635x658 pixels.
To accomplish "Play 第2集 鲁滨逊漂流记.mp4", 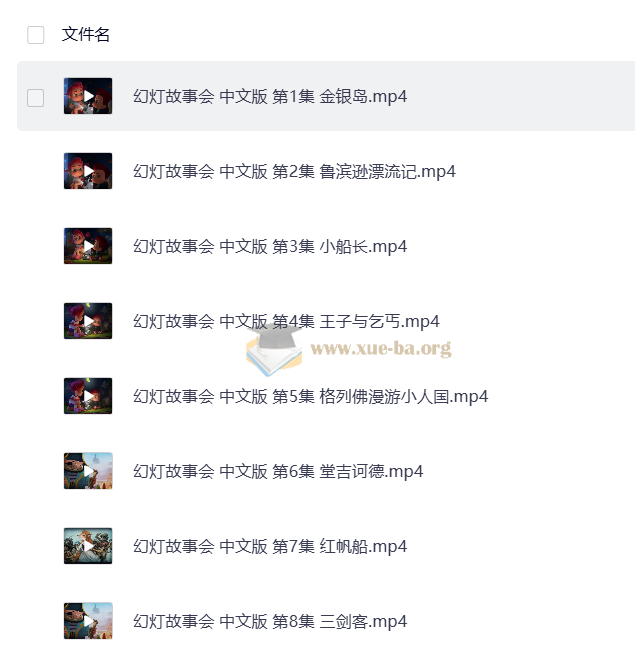I will point(294,172).
